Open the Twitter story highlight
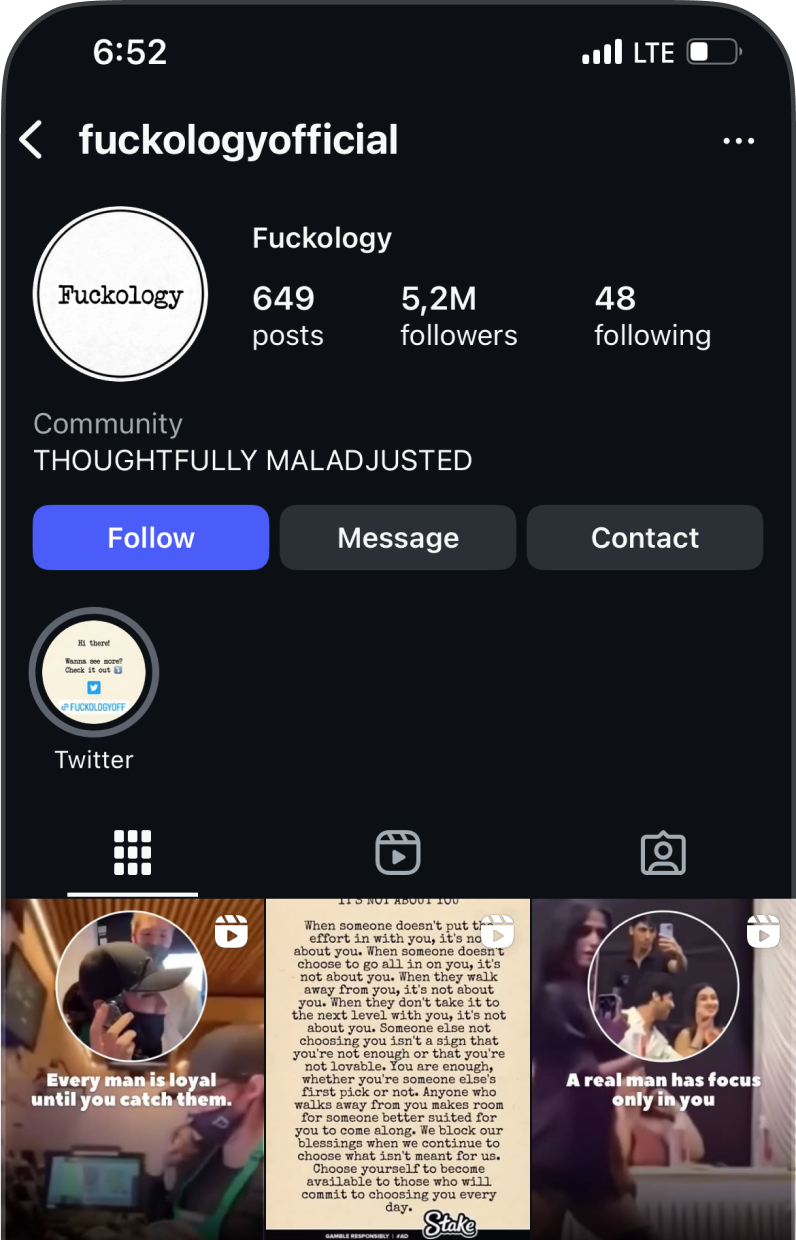This screenshot has width=796, height=1240. pos(94,672)
